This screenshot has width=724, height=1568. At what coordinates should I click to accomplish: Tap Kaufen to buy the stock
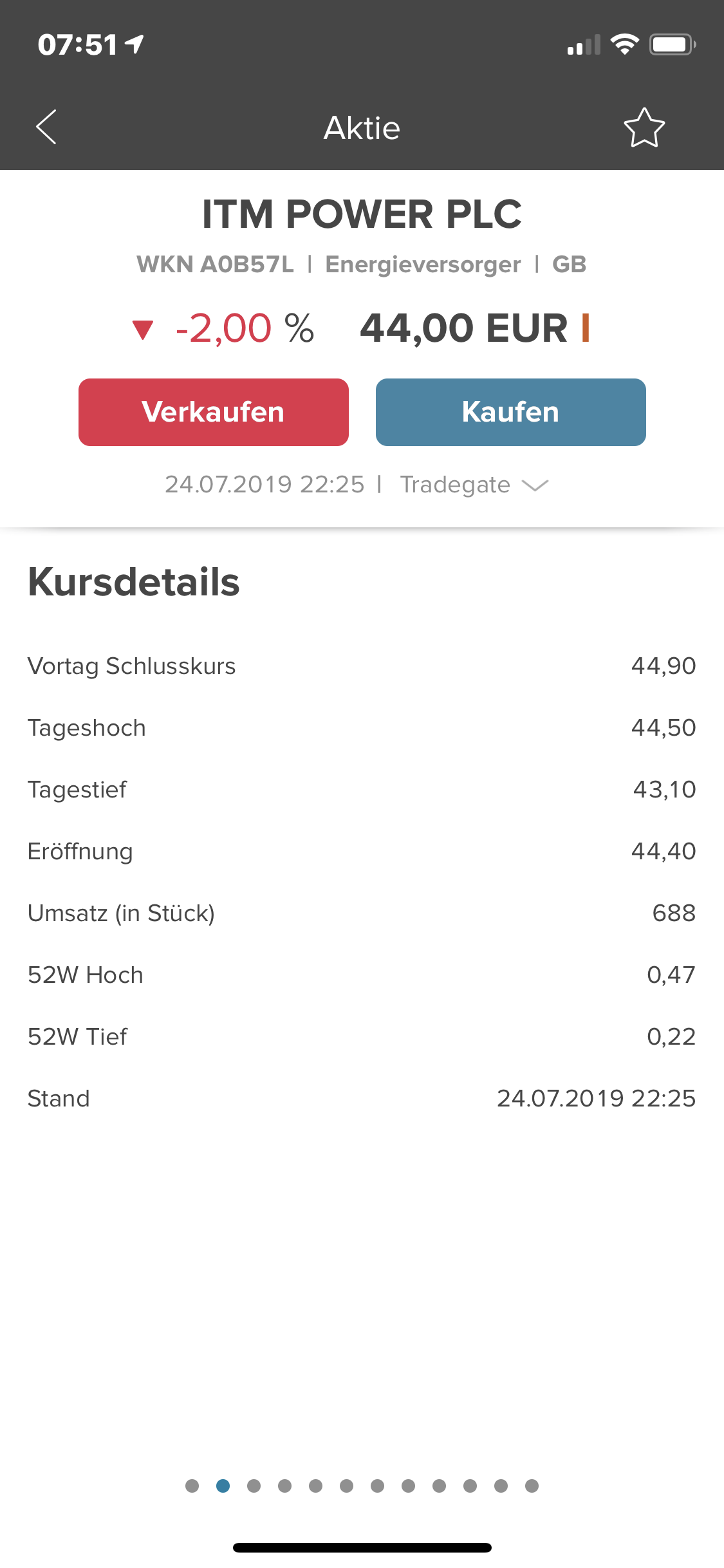(x=510, y=412)
